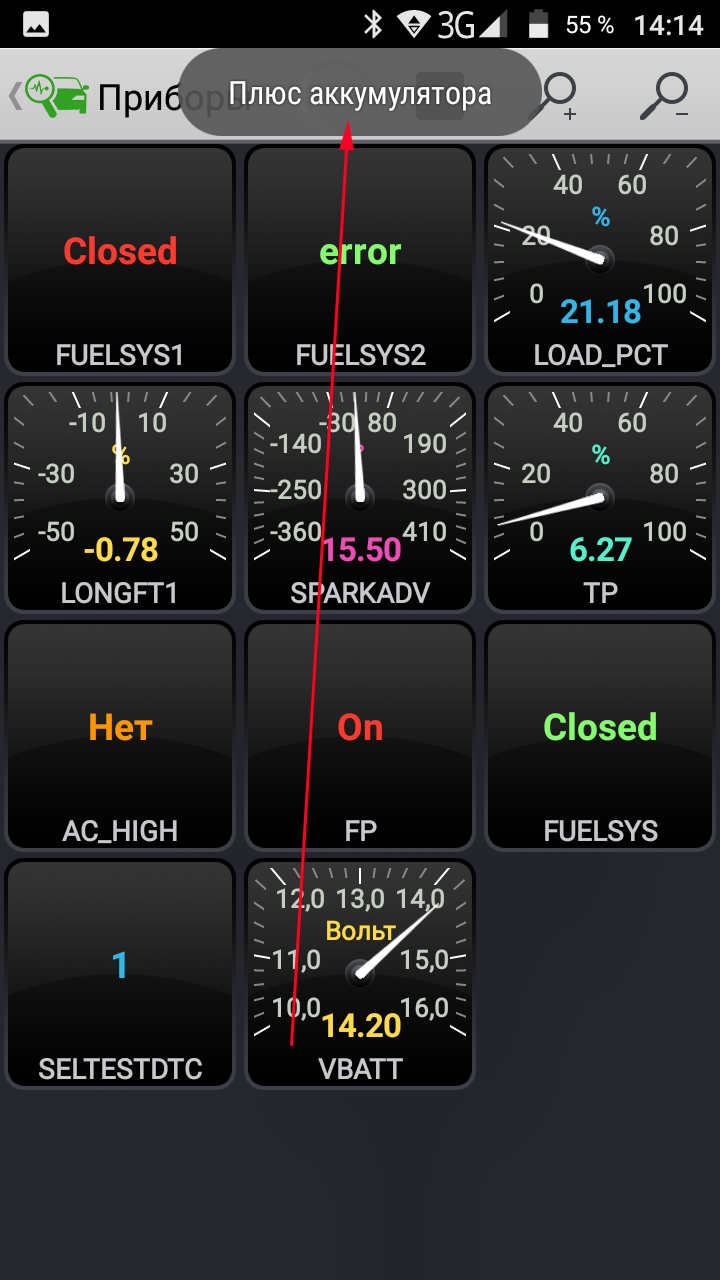720x1280 pixels.
Task: Open the AC_HIGH tile
Action: point(120,736)
